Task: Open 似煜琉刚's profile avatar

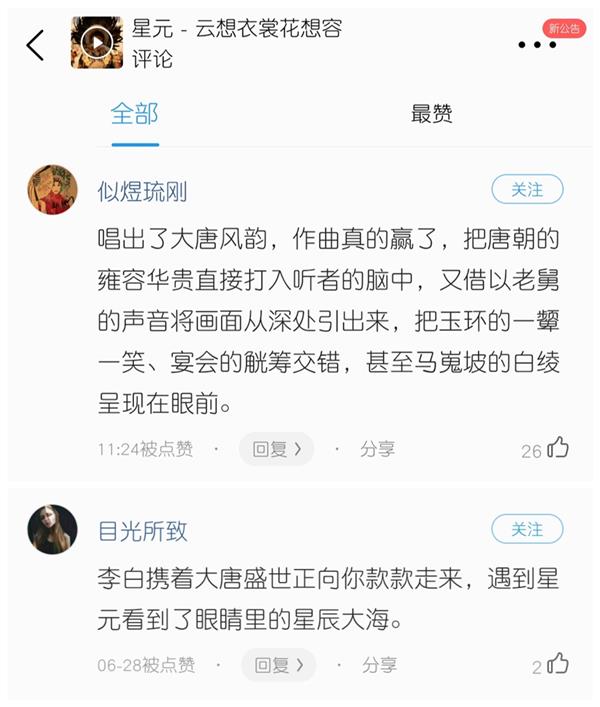Action: pyautogui.click(x=52, y=190)
